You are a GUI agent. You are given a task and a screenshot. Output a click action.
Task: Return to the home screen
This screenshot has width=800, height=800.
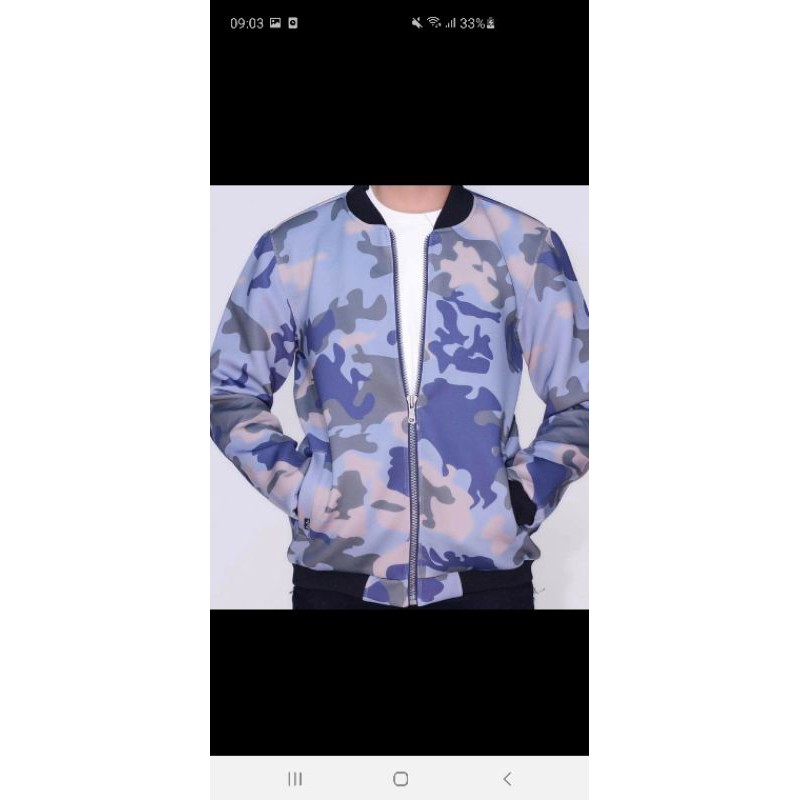click(x=400, y=778)
